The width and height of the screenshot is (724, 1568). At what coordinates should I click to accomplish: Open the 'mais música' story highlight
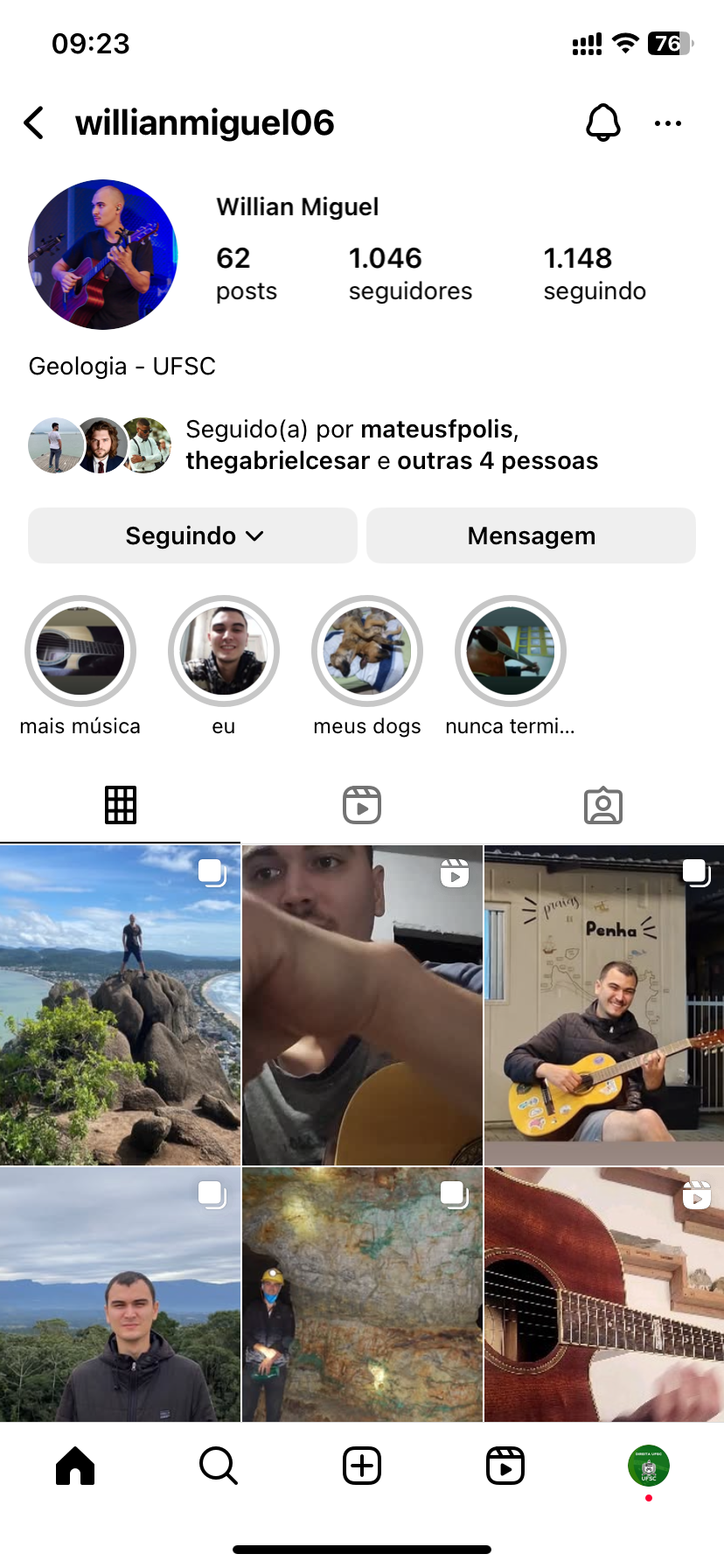click(80, 651)
